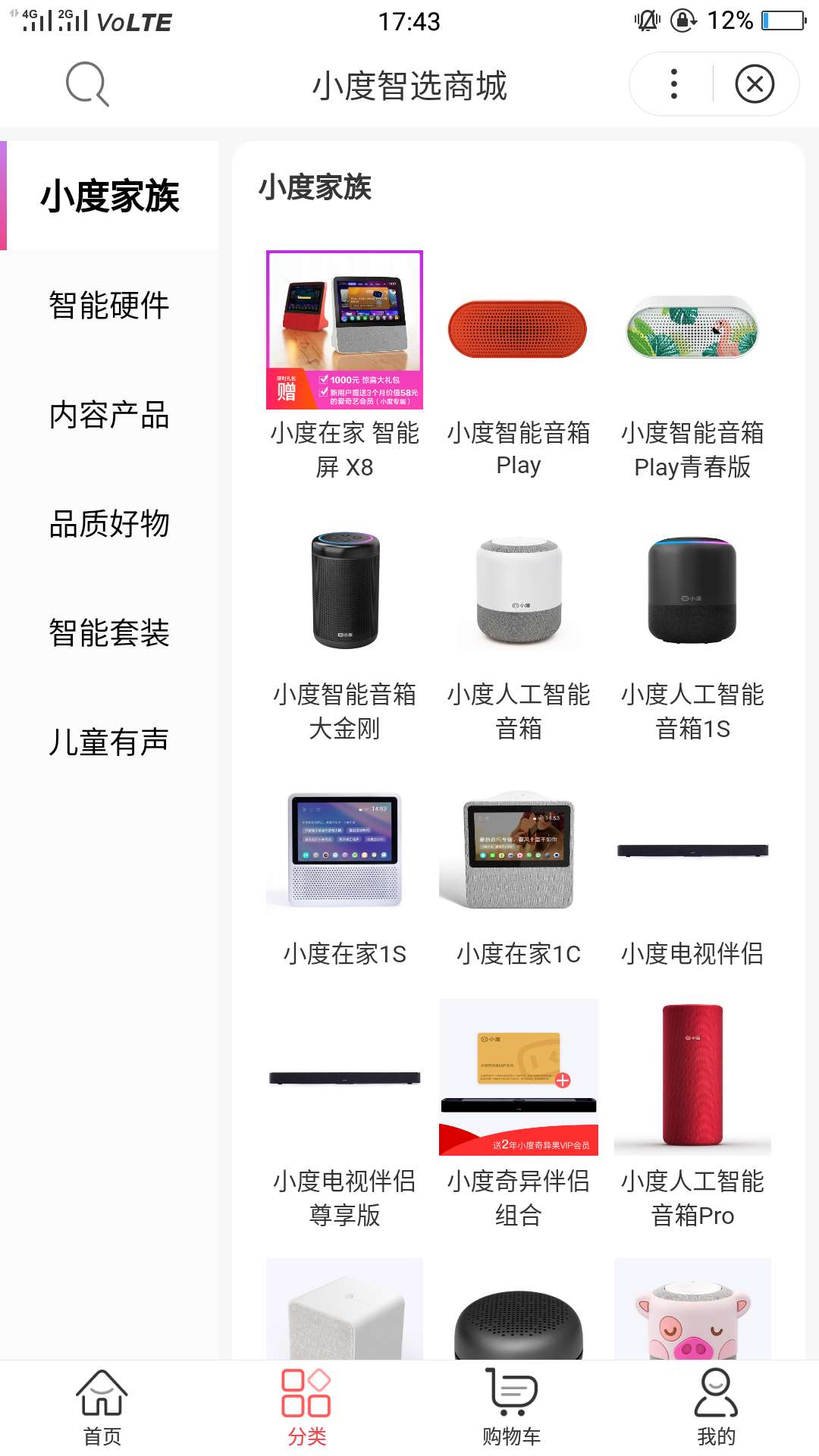View 小度智能音箱 大金刚
Image resolution: width=819 pixels, height=1456 pixels.
point(344,629)
